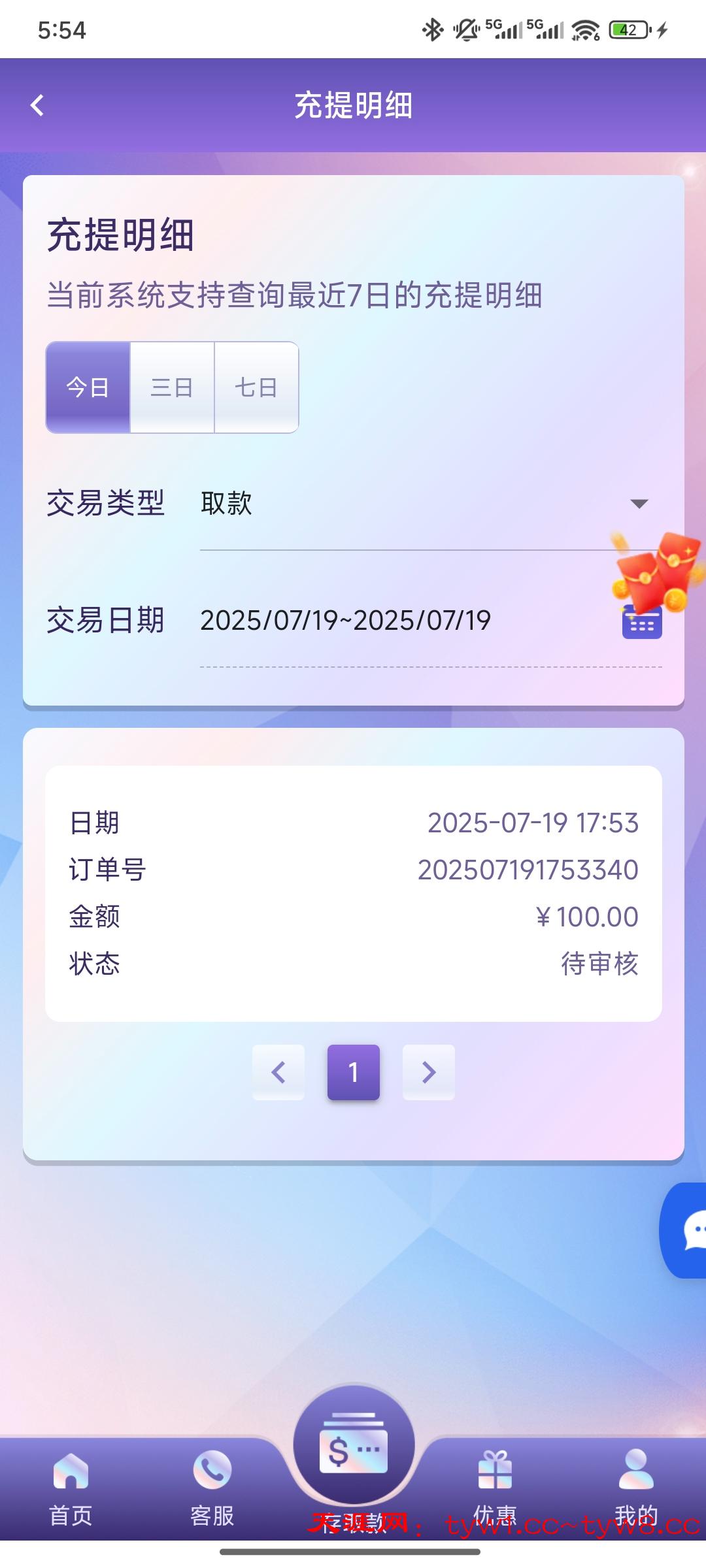Screen dimensions: 706x1568
Task: Switch to the 七日 range
Action: 256,387
